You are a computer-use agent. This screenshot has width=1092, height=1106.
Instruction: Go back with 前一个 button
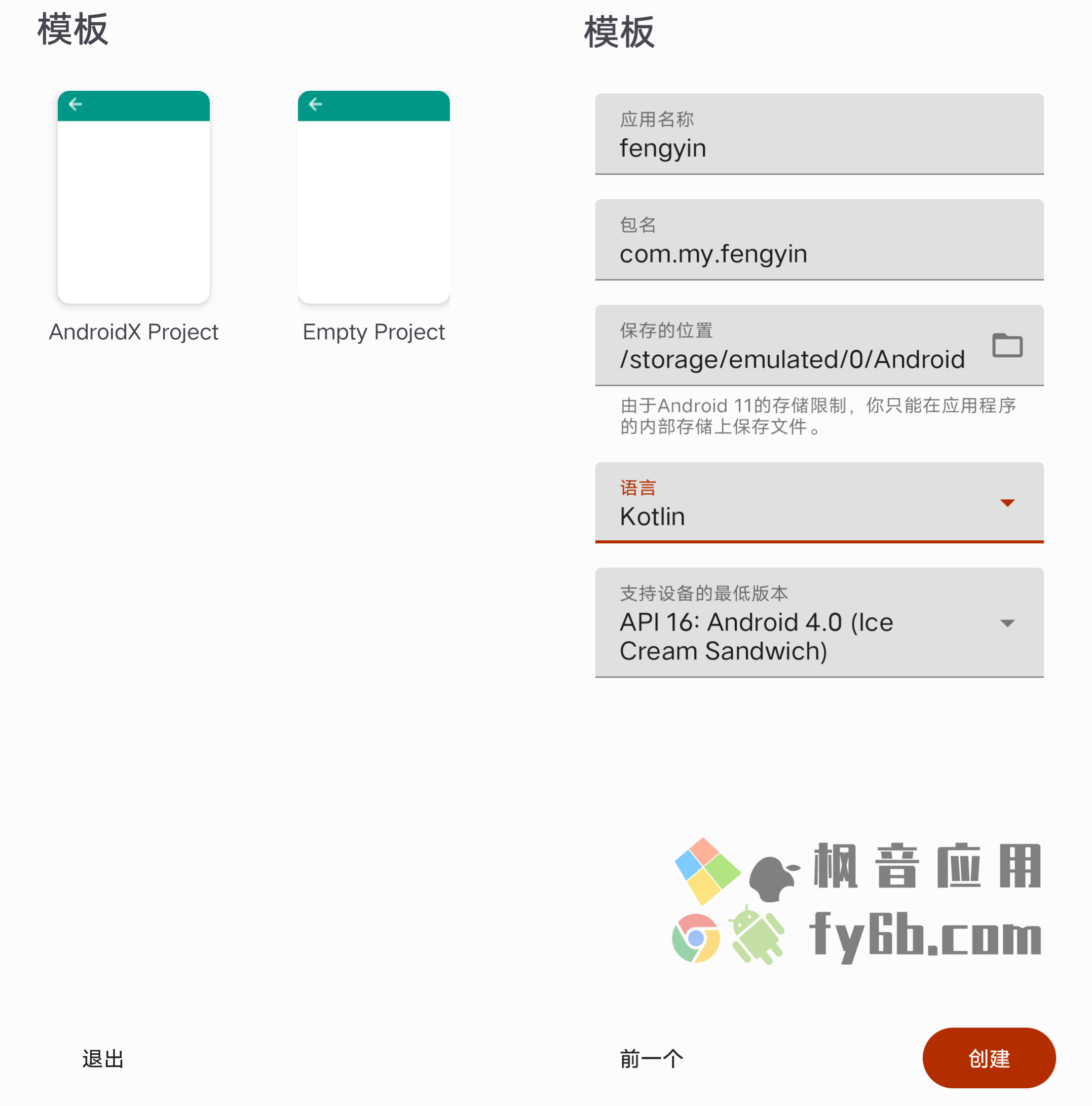651,1058
